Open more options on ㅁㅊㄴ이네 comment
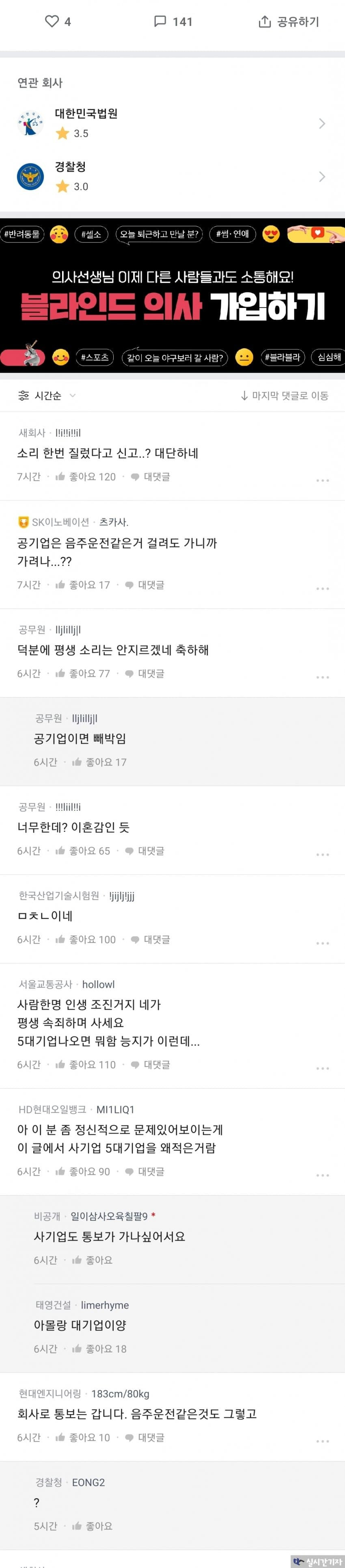Screen dimensions: 345x1568 (x=323, y=943)
